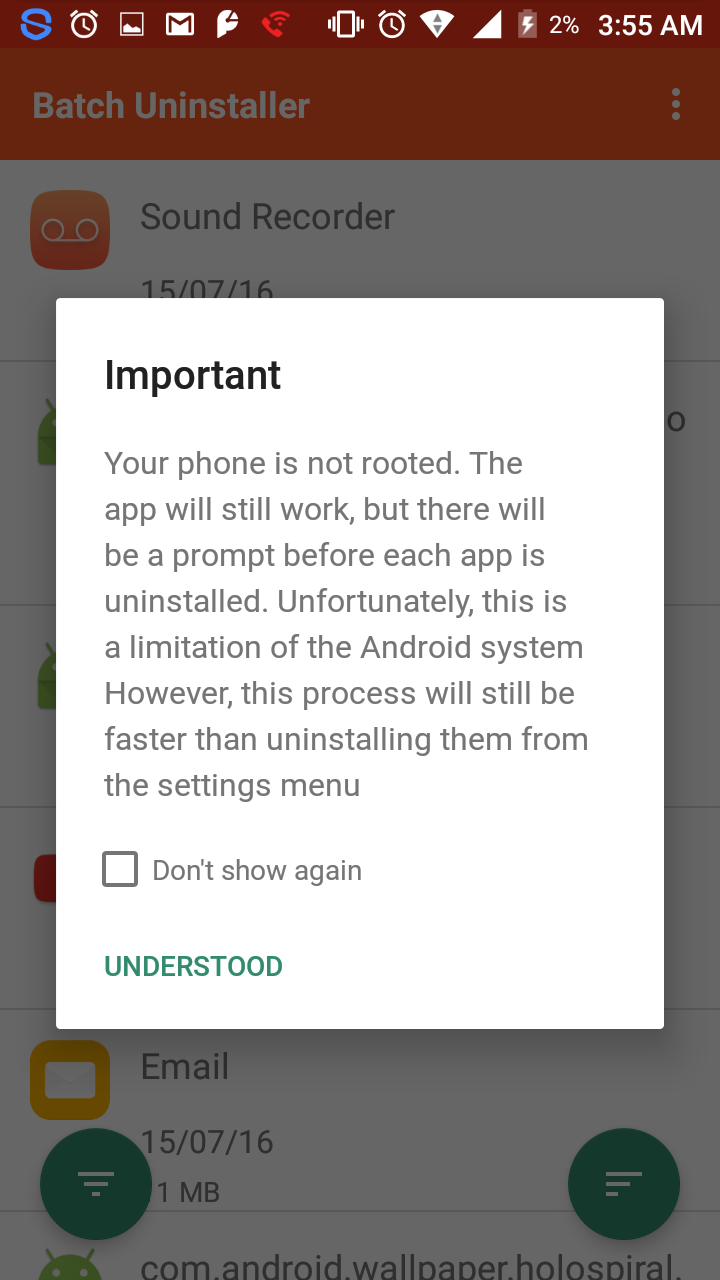
Task: Check the Don't show again box
Action: pyautogui.click(x=120, y=869)
